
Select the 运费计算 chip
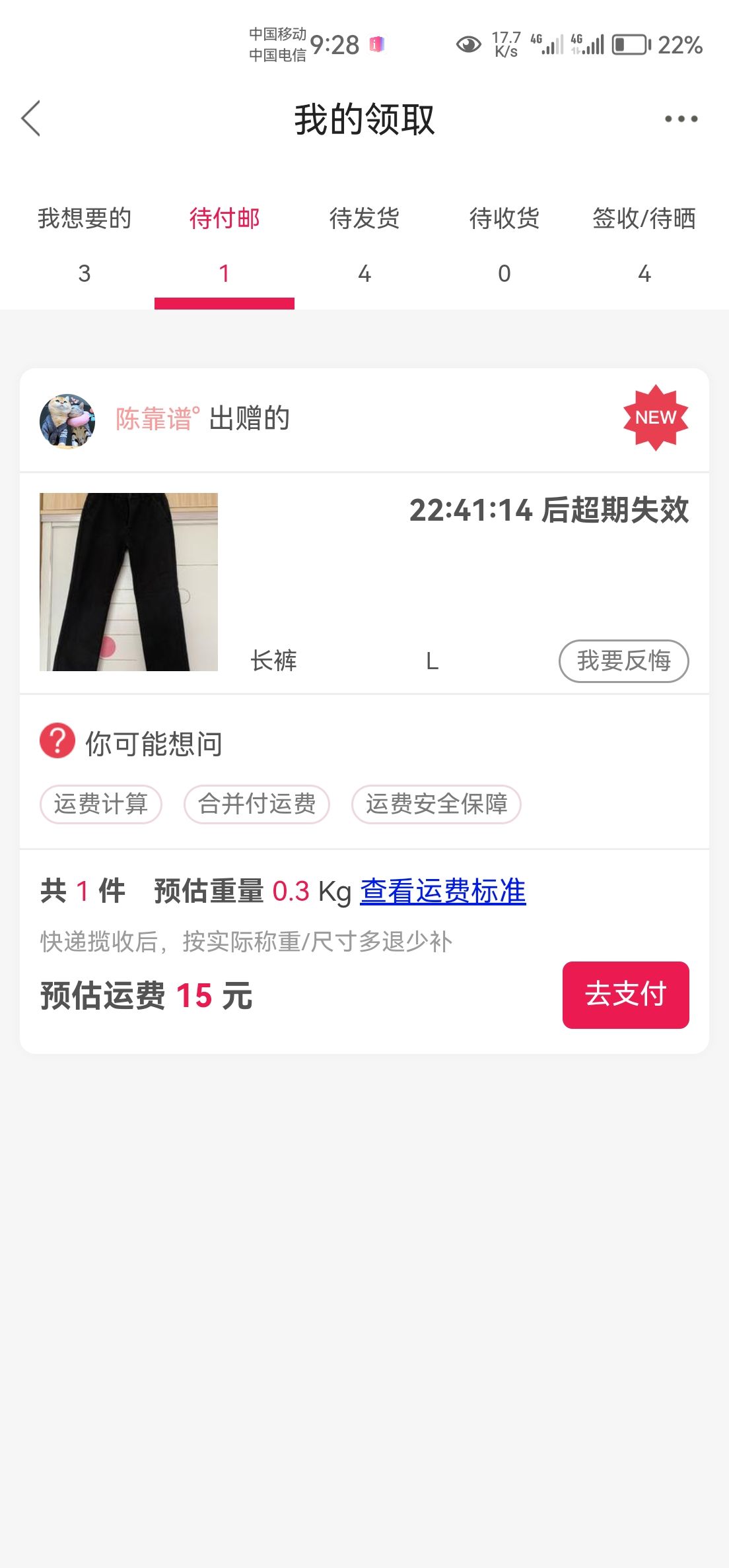[x=101, y=804]
